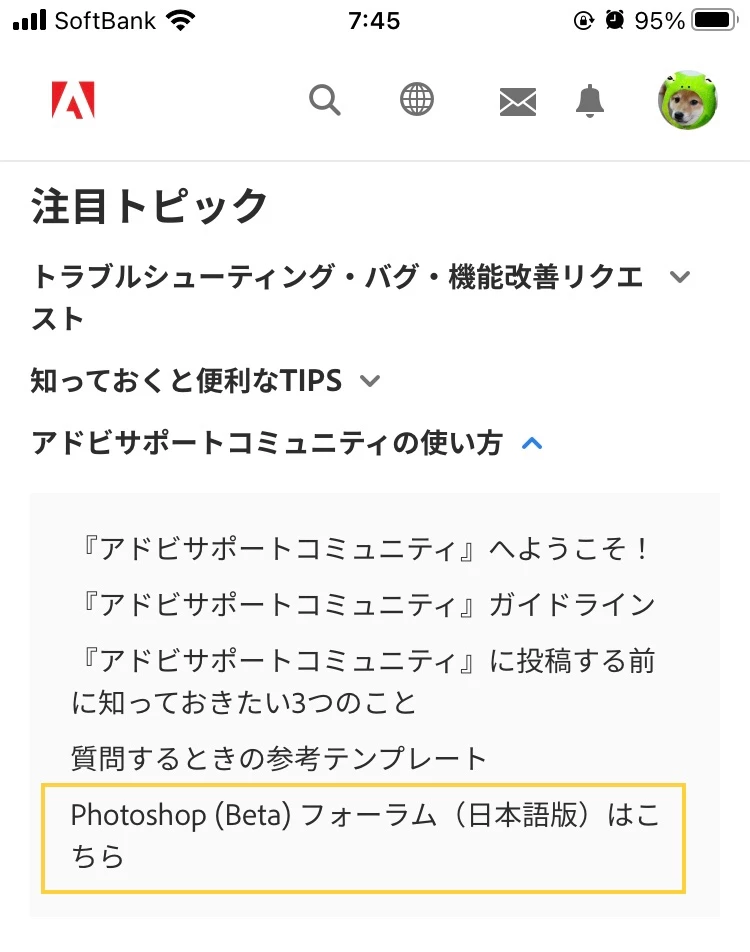The image size is (750, 952).
Task: Open the messages envelope icon
Action: [517, 101]
